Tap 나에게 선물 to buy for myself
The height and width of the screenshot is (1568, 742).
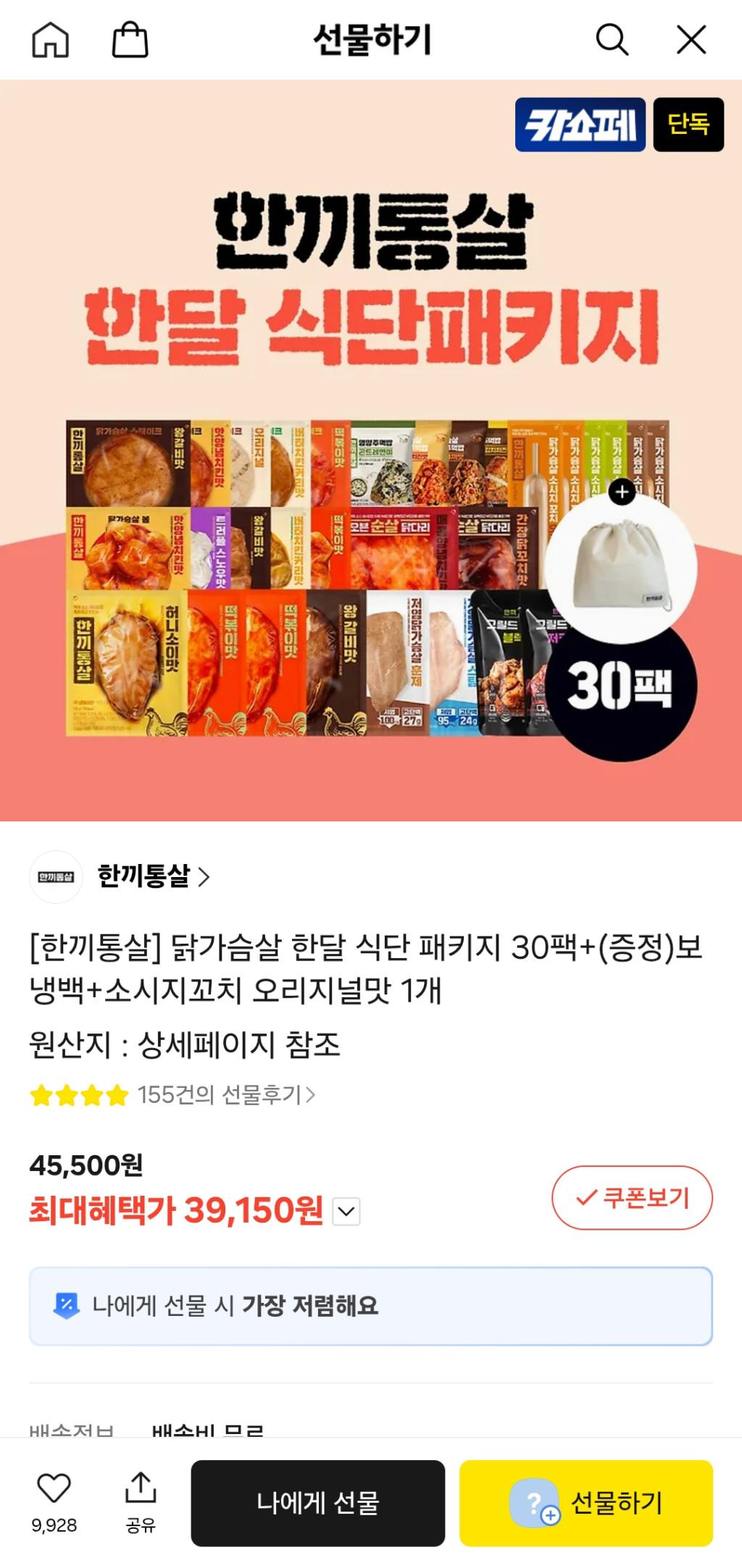pyautogui.click(x=318, y=1503)
